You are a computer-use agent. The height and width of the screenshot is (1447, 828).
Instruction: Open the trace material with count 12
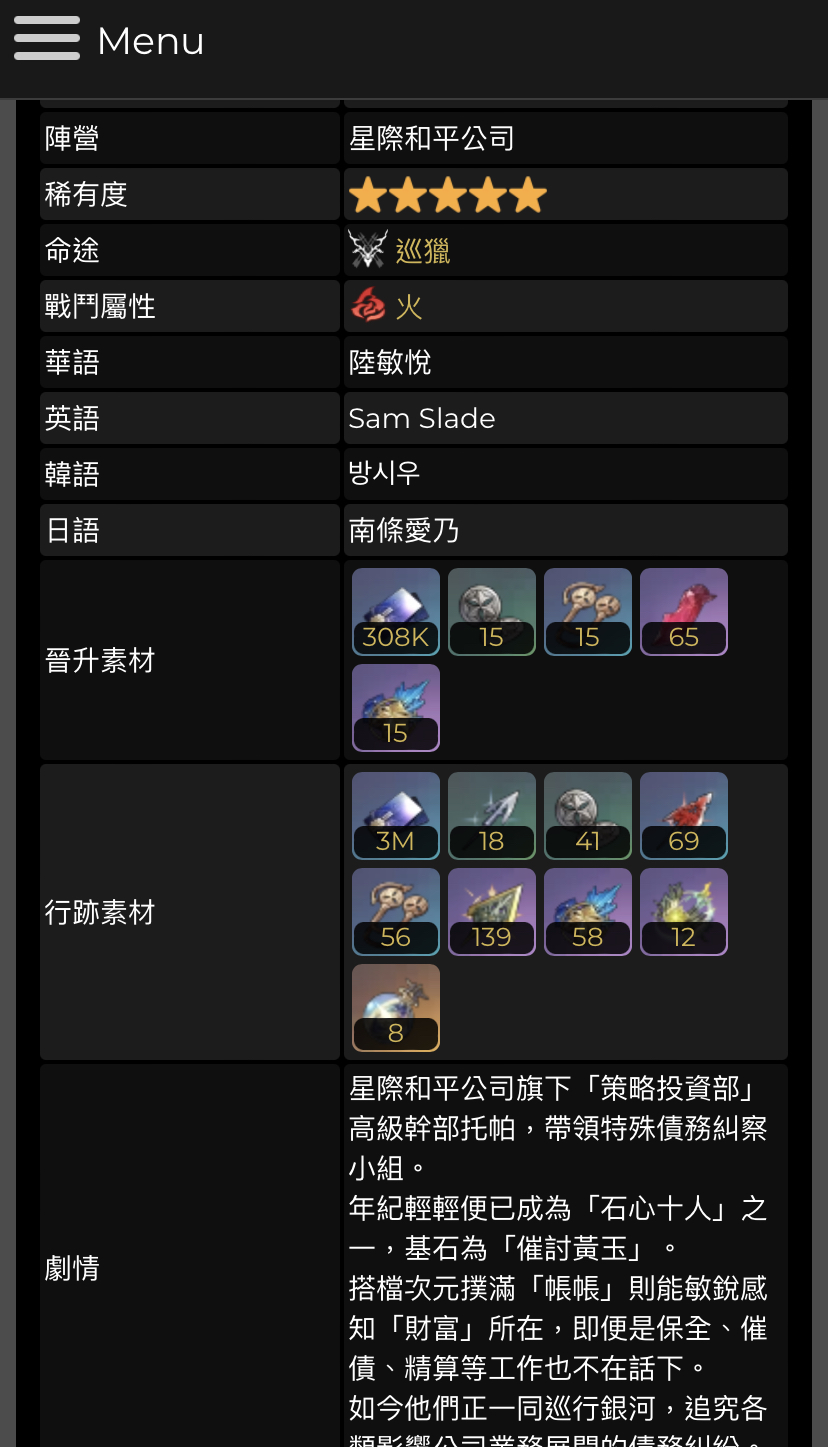[683, 911]
